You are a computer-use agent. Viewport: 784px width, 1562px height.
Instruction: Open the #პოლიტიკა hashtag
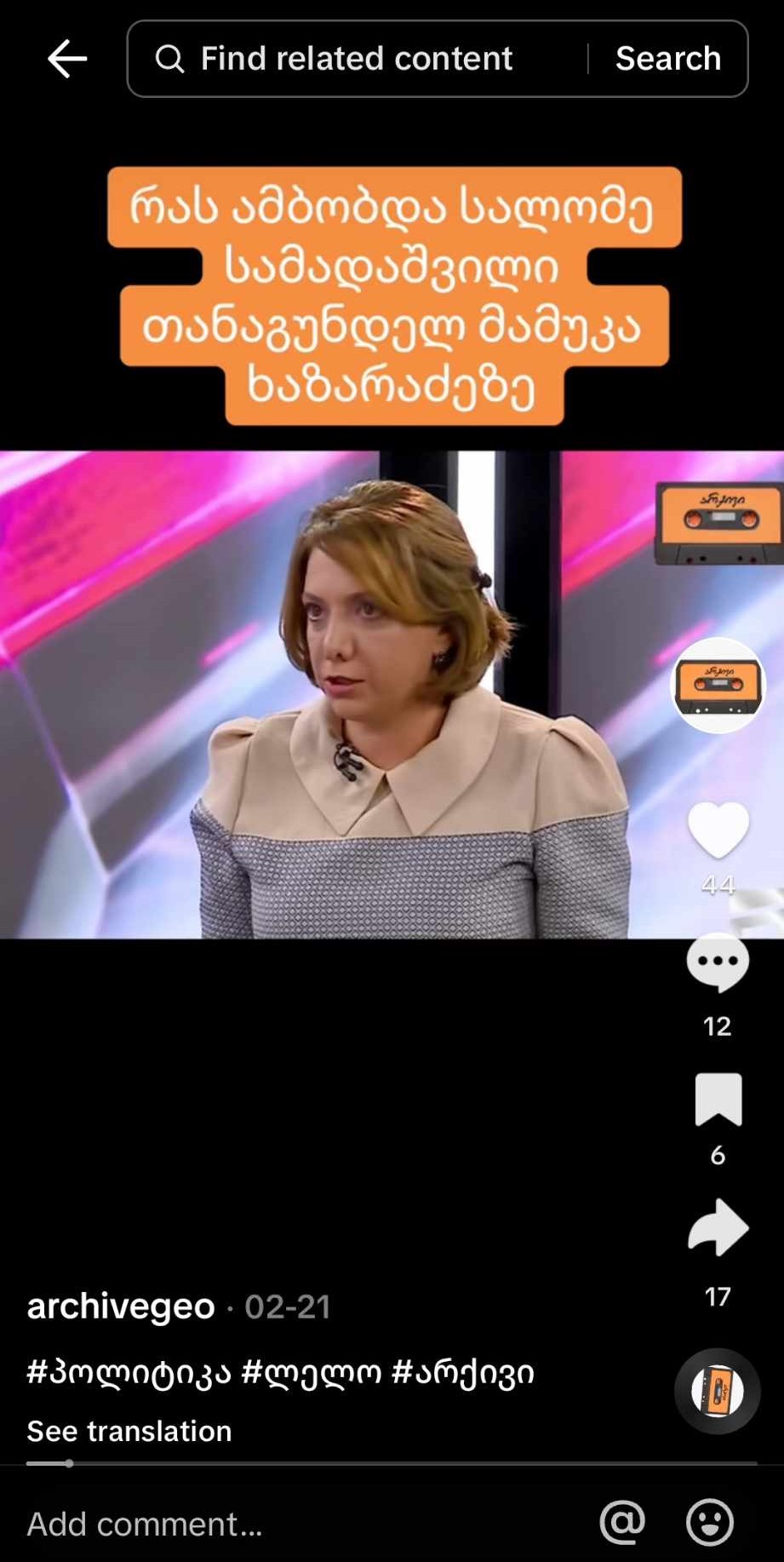(129, 1372)
